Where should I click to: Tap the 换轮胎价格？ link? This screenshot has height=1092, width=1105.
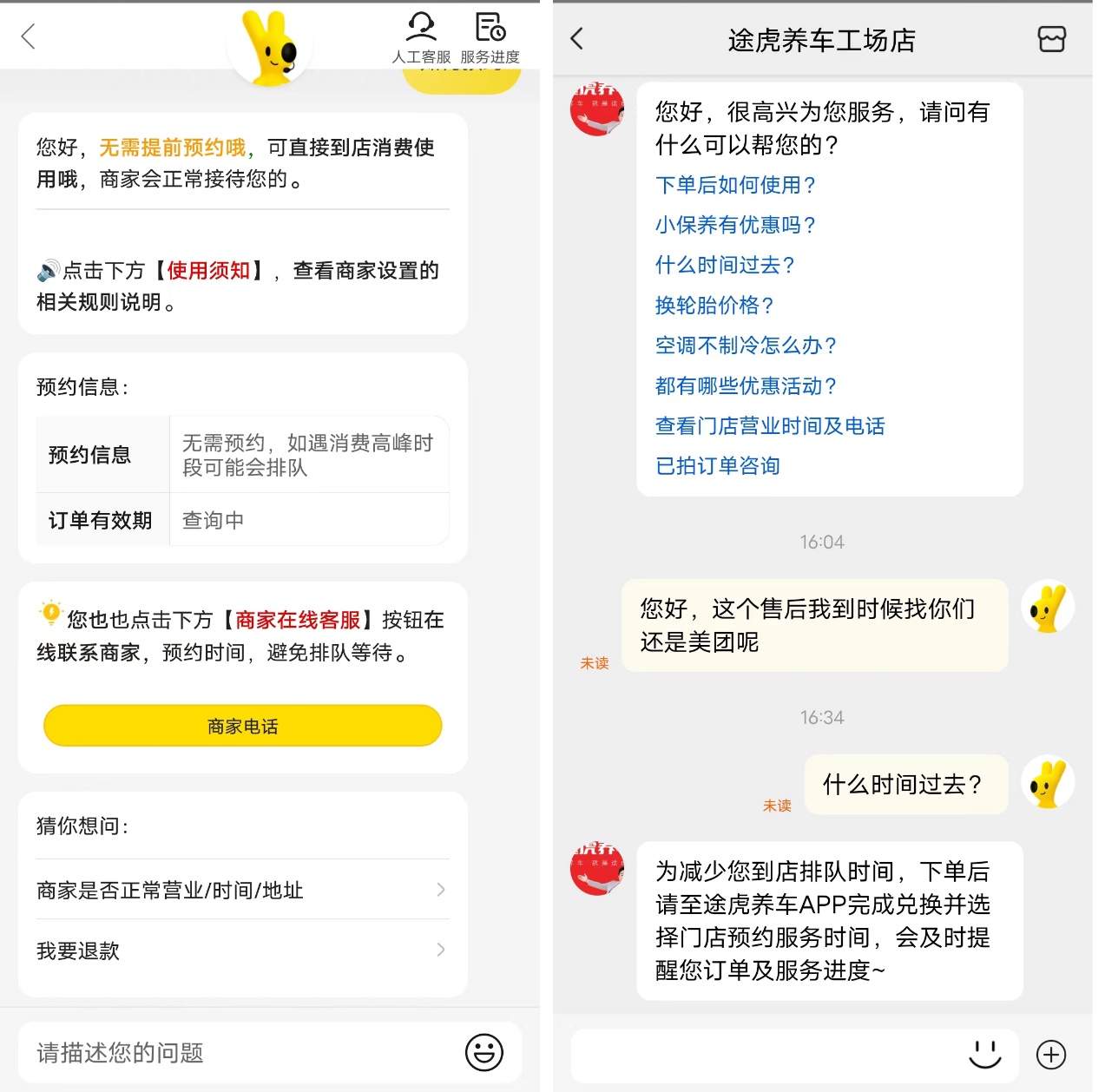click(714, 306)
